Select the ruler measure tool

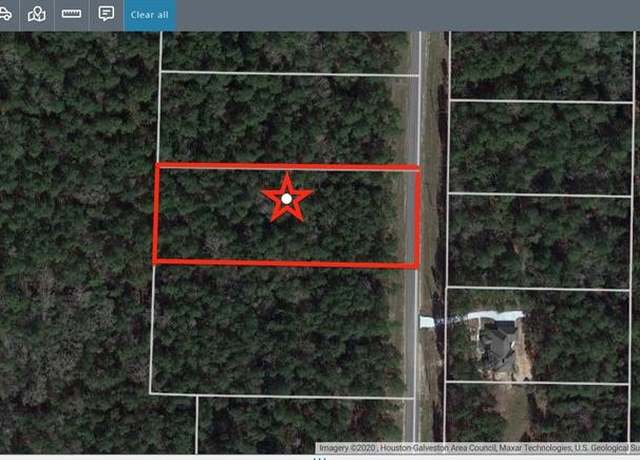pos(71,14)
